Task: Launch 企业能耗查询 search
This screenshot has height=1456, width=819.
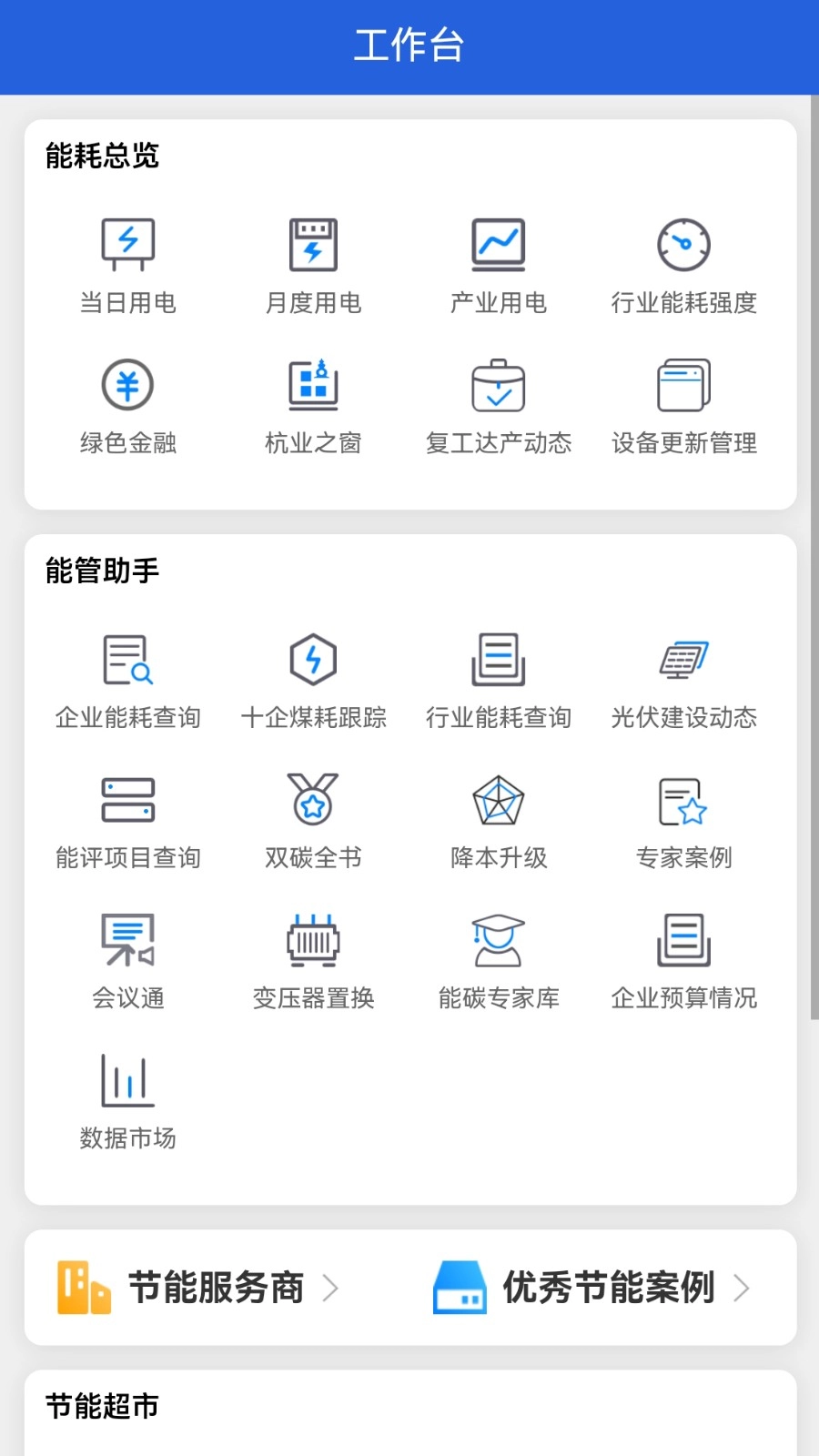Action: coord(128,679)
